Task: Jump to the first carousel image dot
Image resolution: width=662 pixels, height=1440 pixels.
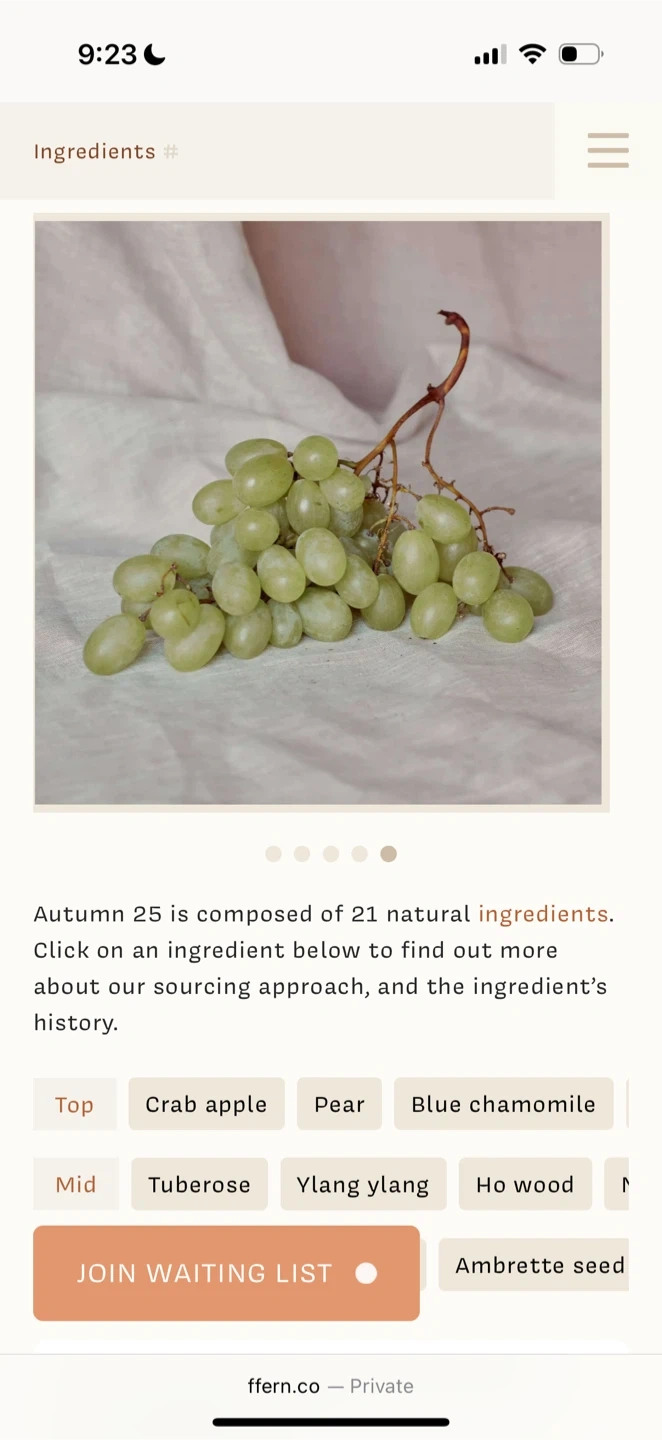Action: [x=273, y=854]
